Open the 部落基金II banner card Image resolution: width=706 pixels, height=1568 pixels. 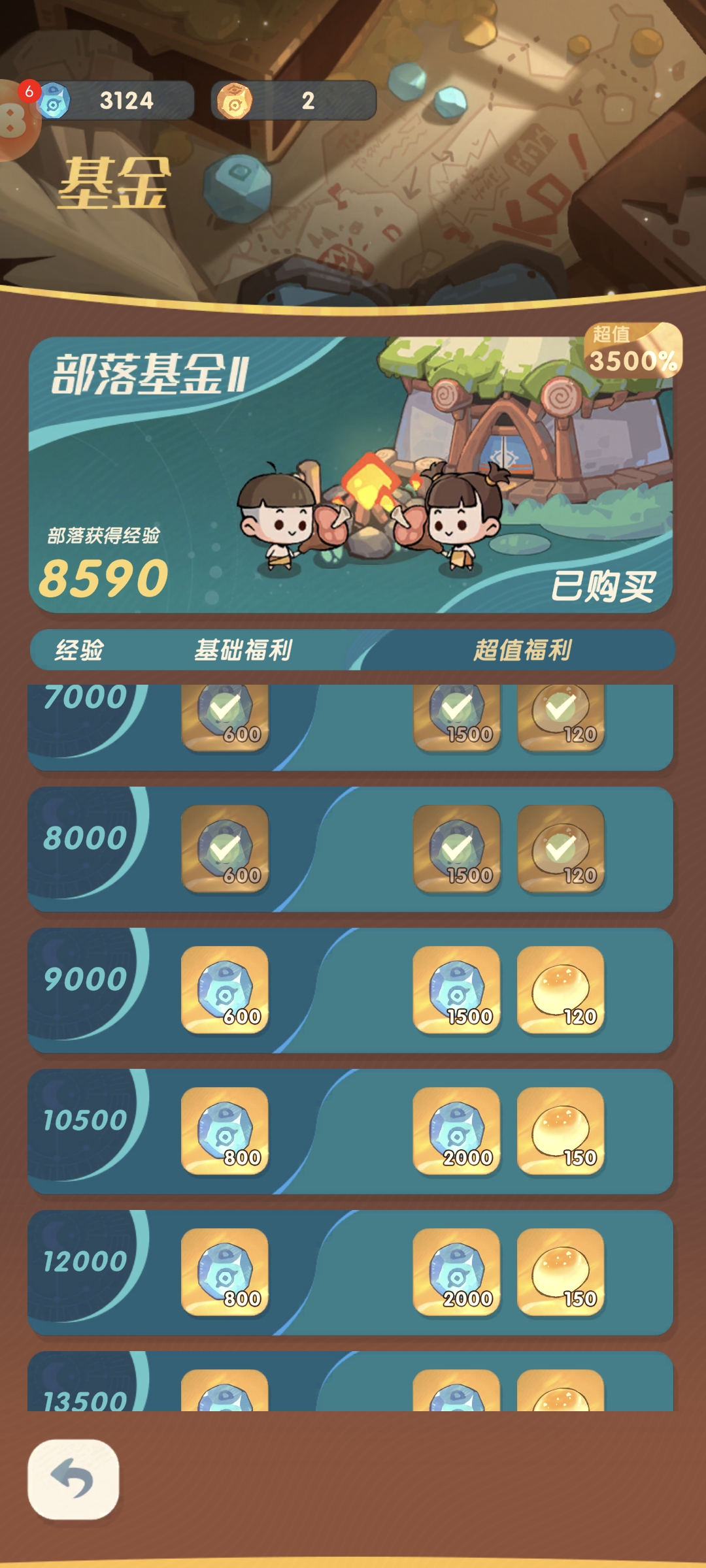pyautogui.click(x=350, y=475)
